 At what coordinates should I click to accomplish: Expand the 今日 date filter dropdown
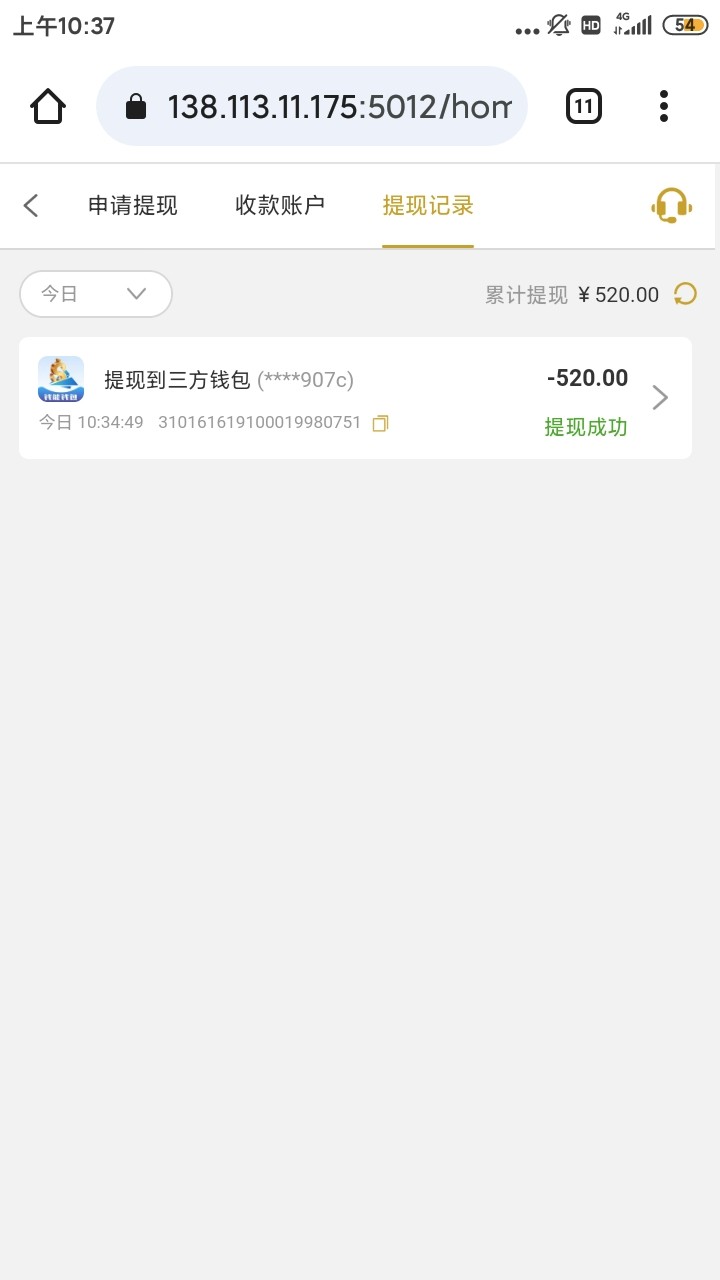point(96,294)
